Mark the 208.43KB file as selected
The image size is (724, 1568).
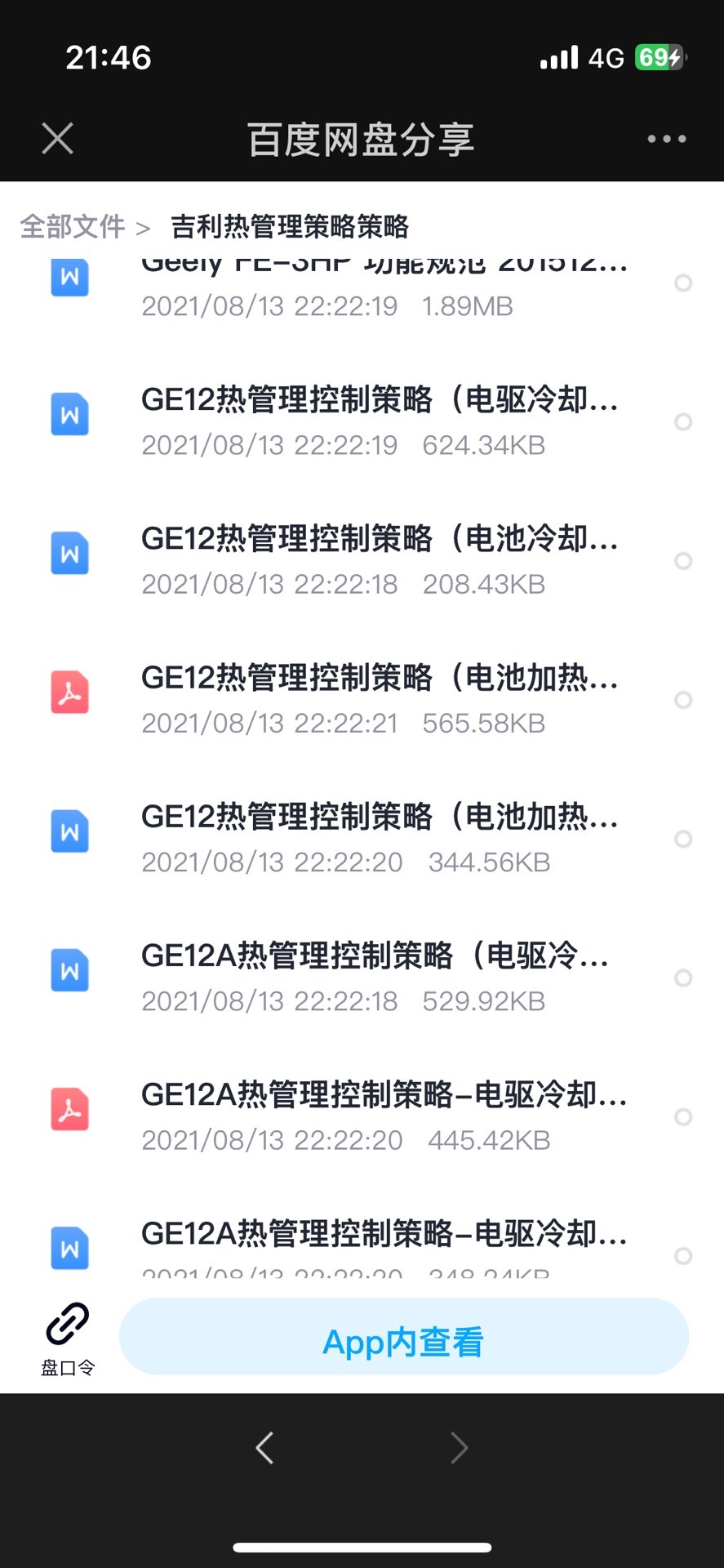[683, 561]
